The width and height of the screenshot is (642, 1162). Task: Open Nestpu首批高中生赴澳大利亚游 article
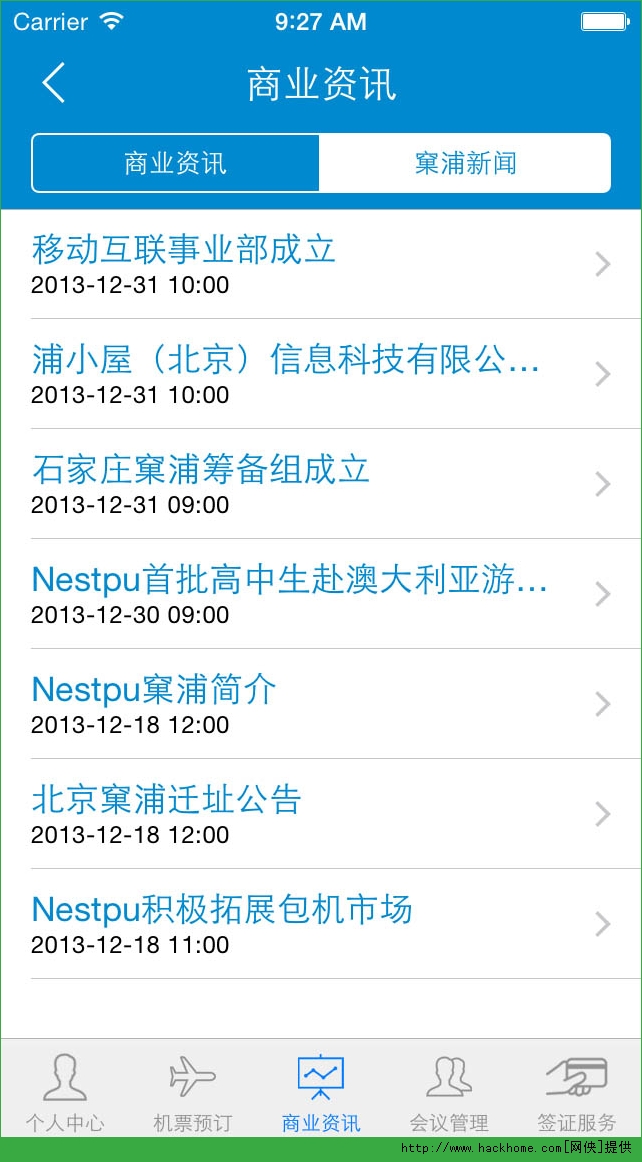[320, 594]
